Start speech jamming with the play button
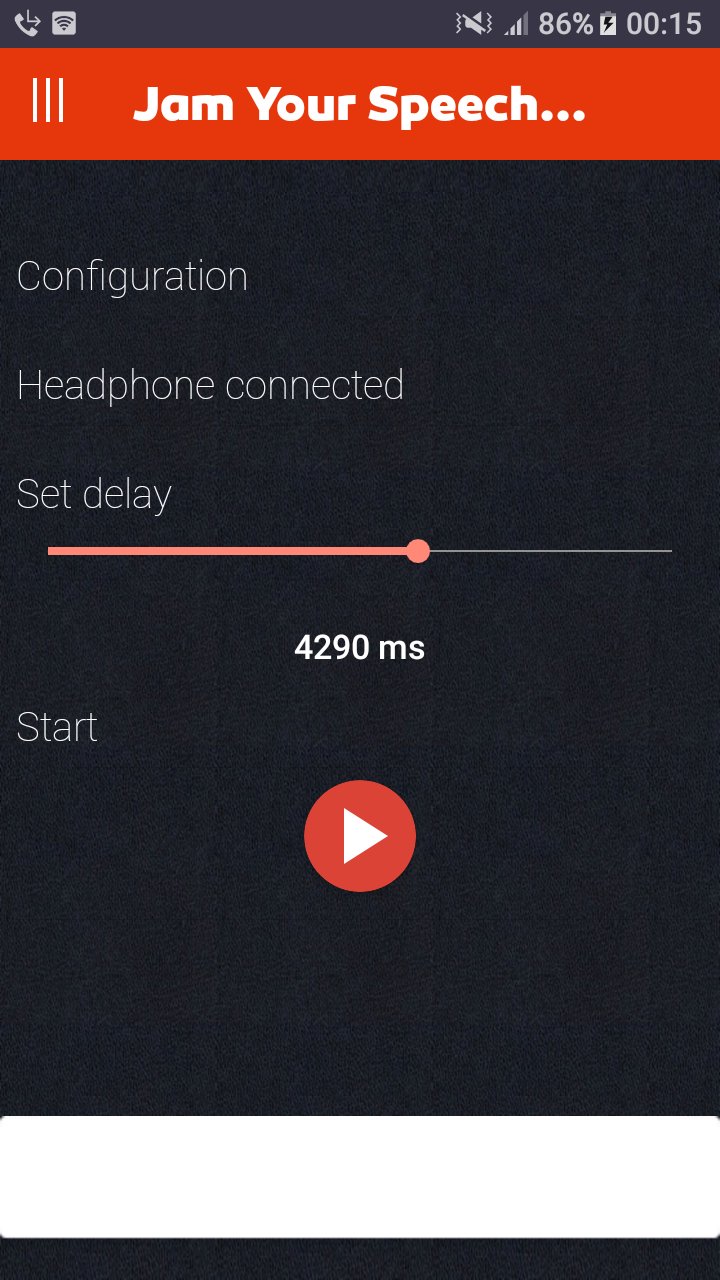Viewport: 720px width, 1280px height. 360,836
